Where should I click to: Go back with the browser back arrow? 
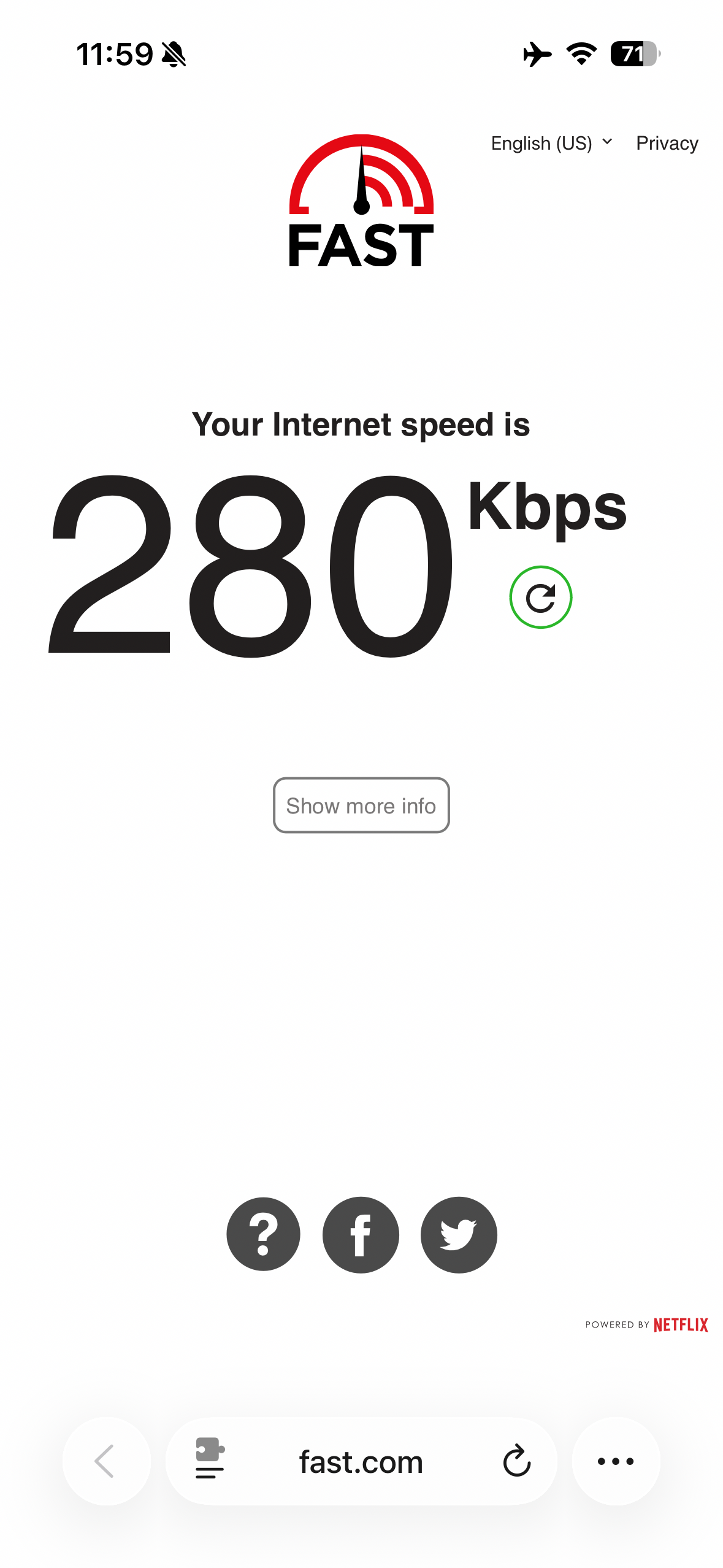tap(106, 1461)
